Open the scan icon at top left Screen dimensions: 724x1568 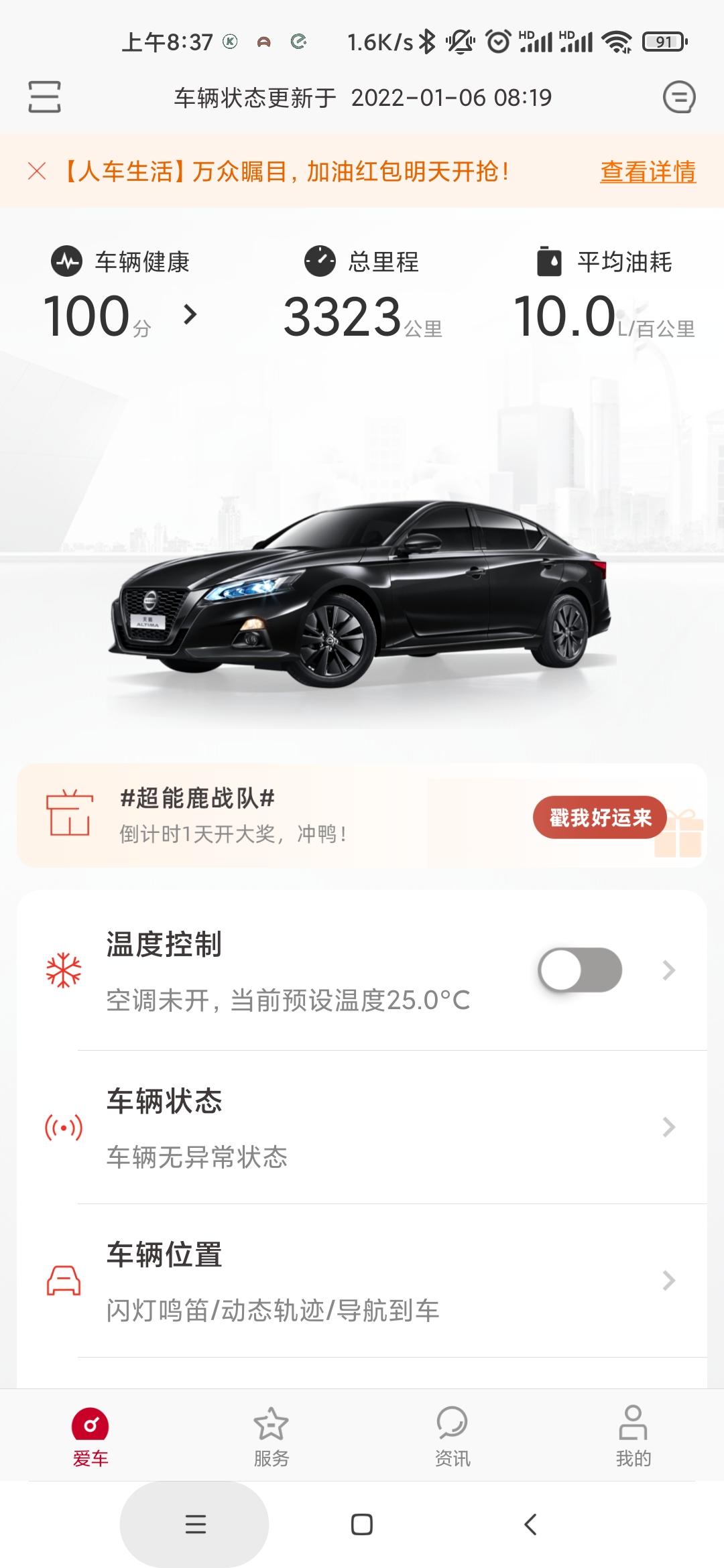[44, 97]
